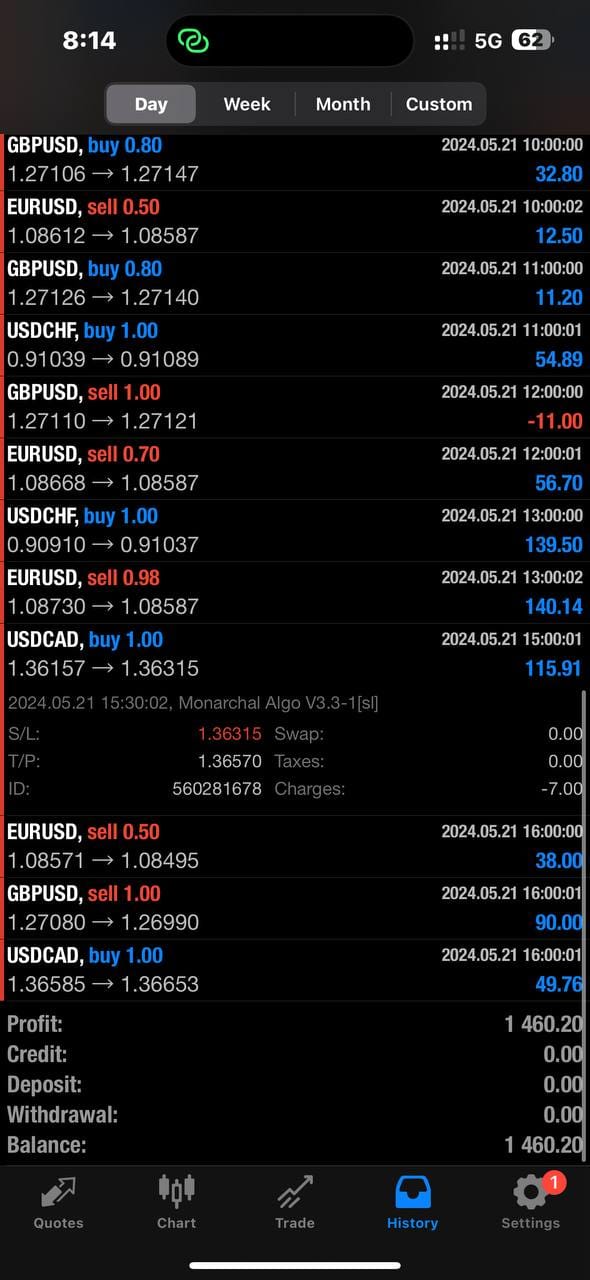Expand the USDCAD buy trade with 49.76 profit
The image size is (590, 1280).
tap(295, 970)
